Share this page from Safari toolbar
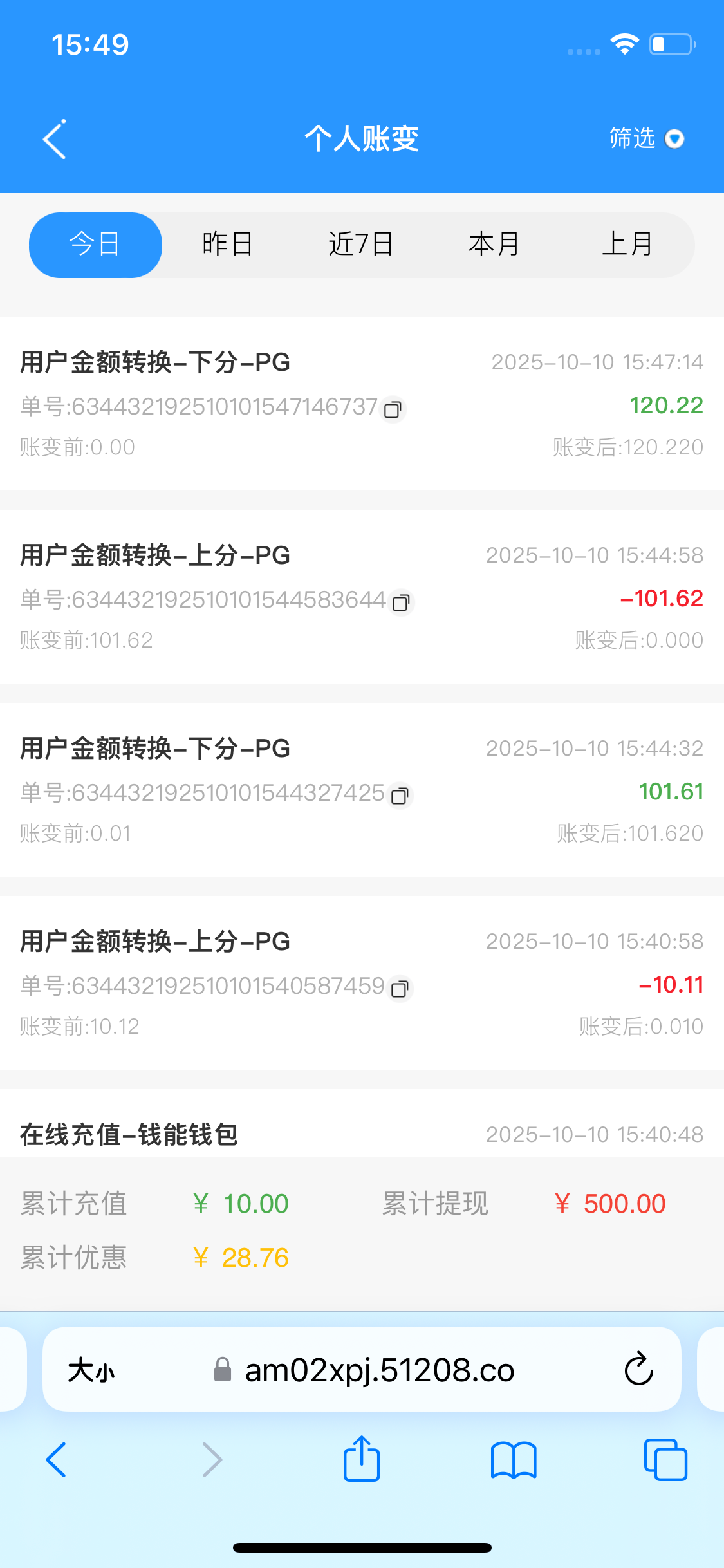 click(362, 1459)
